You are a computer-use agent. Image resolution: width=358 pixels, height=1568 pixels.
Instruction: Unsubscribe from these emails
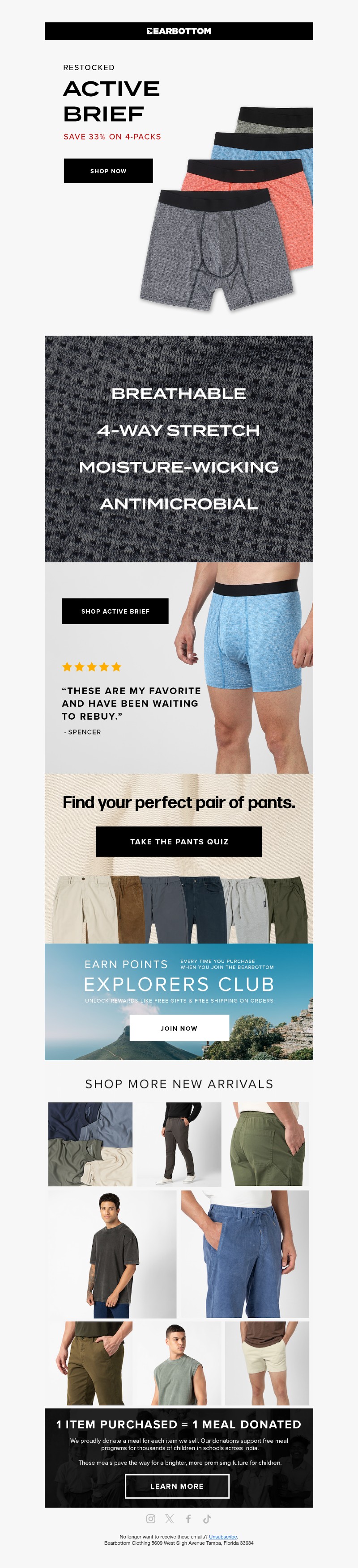pyautogui.click(x=222, y=1537)
